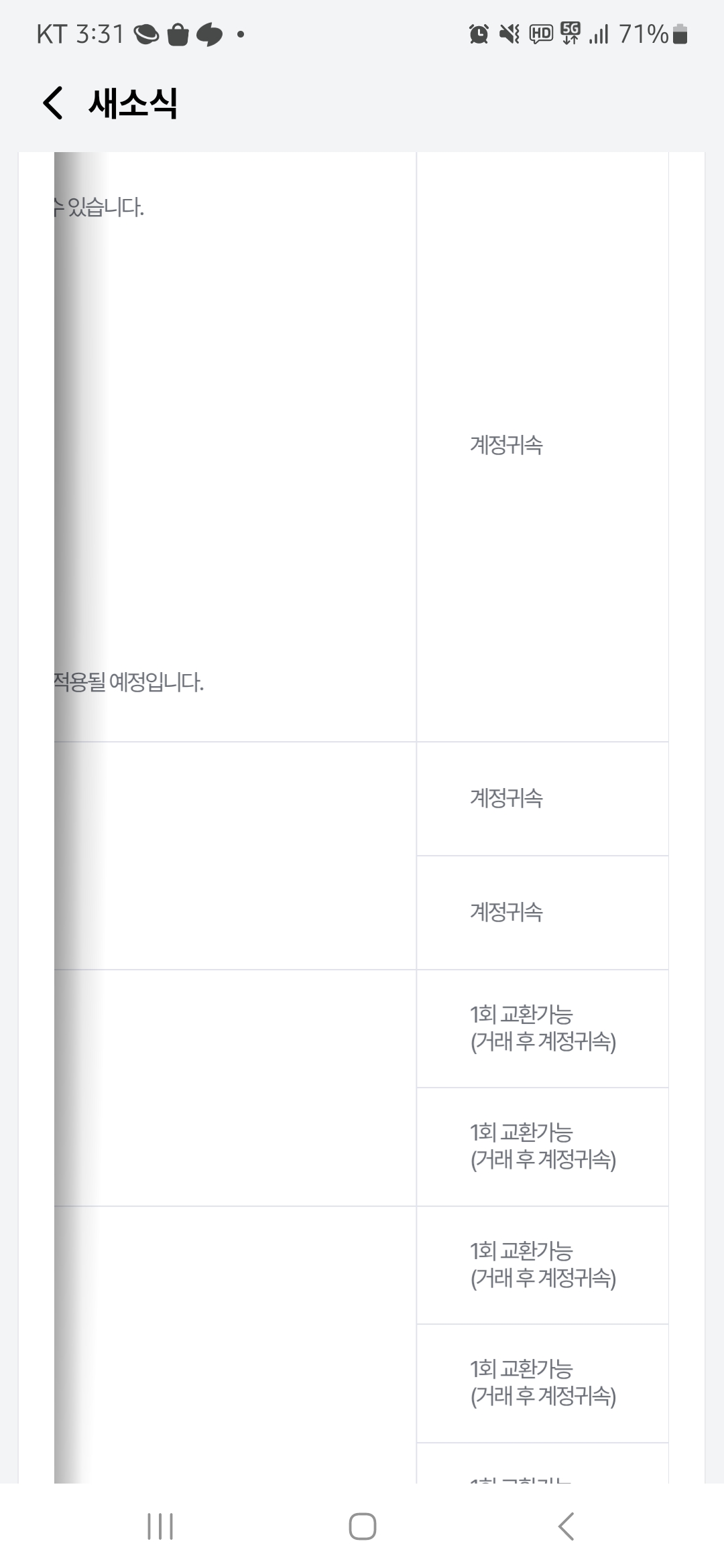Go back from the 새소식 page

[53, 103]
